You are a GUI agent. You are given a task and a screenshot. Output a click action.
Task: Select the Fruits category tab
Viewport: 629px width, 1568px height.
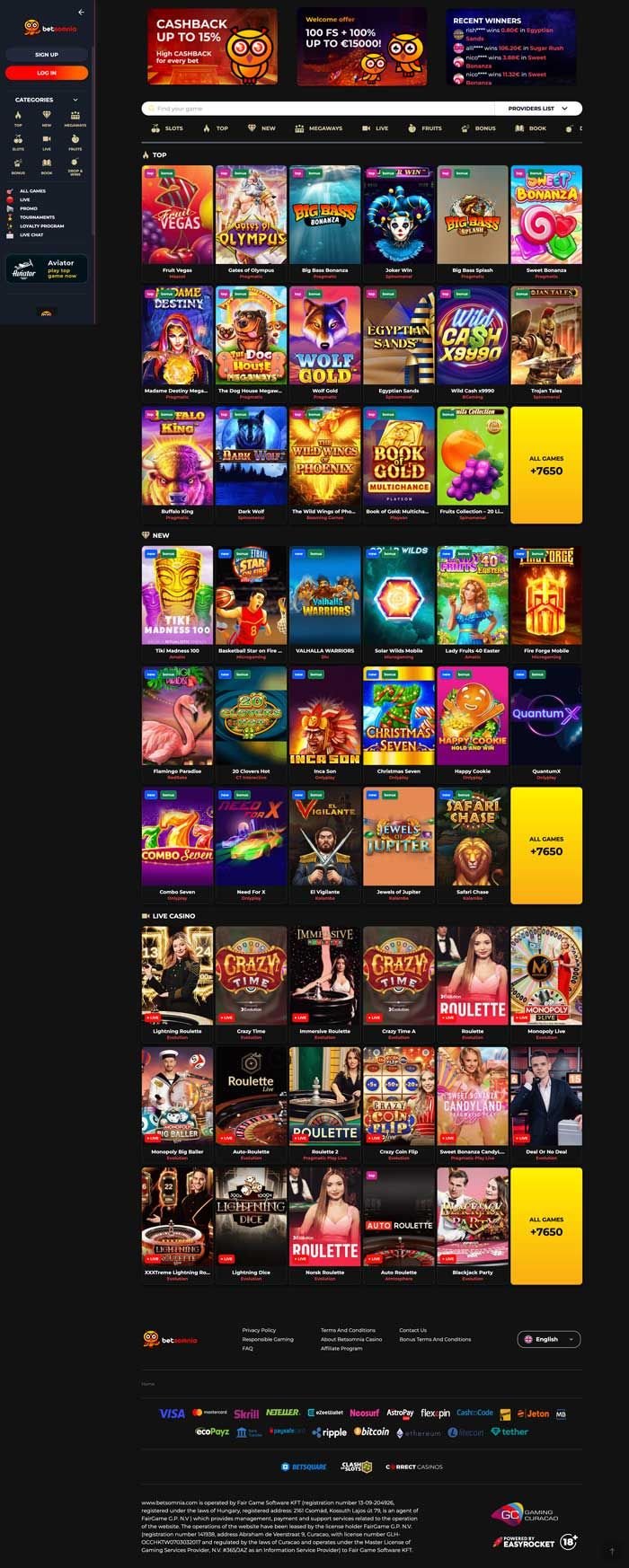425,128
